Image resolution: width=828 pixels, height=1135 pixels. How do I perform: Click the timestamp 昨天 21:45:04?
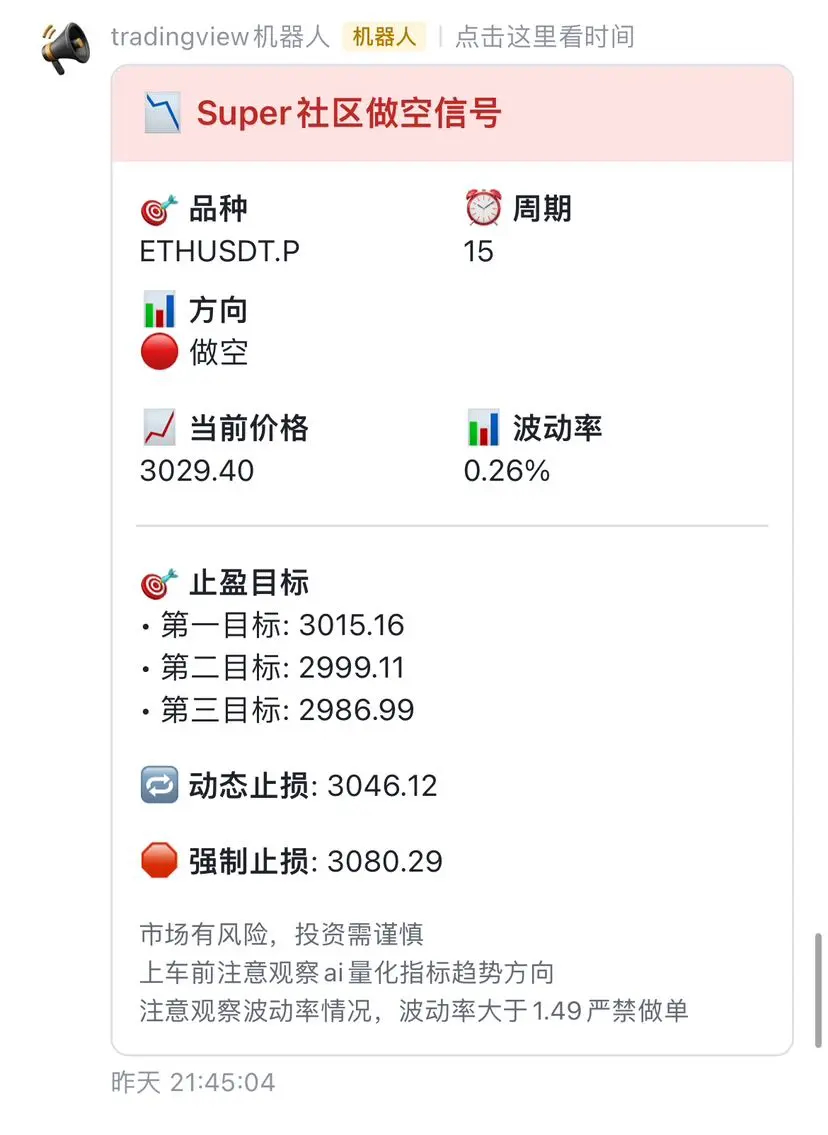click(x=191, y=1081)
